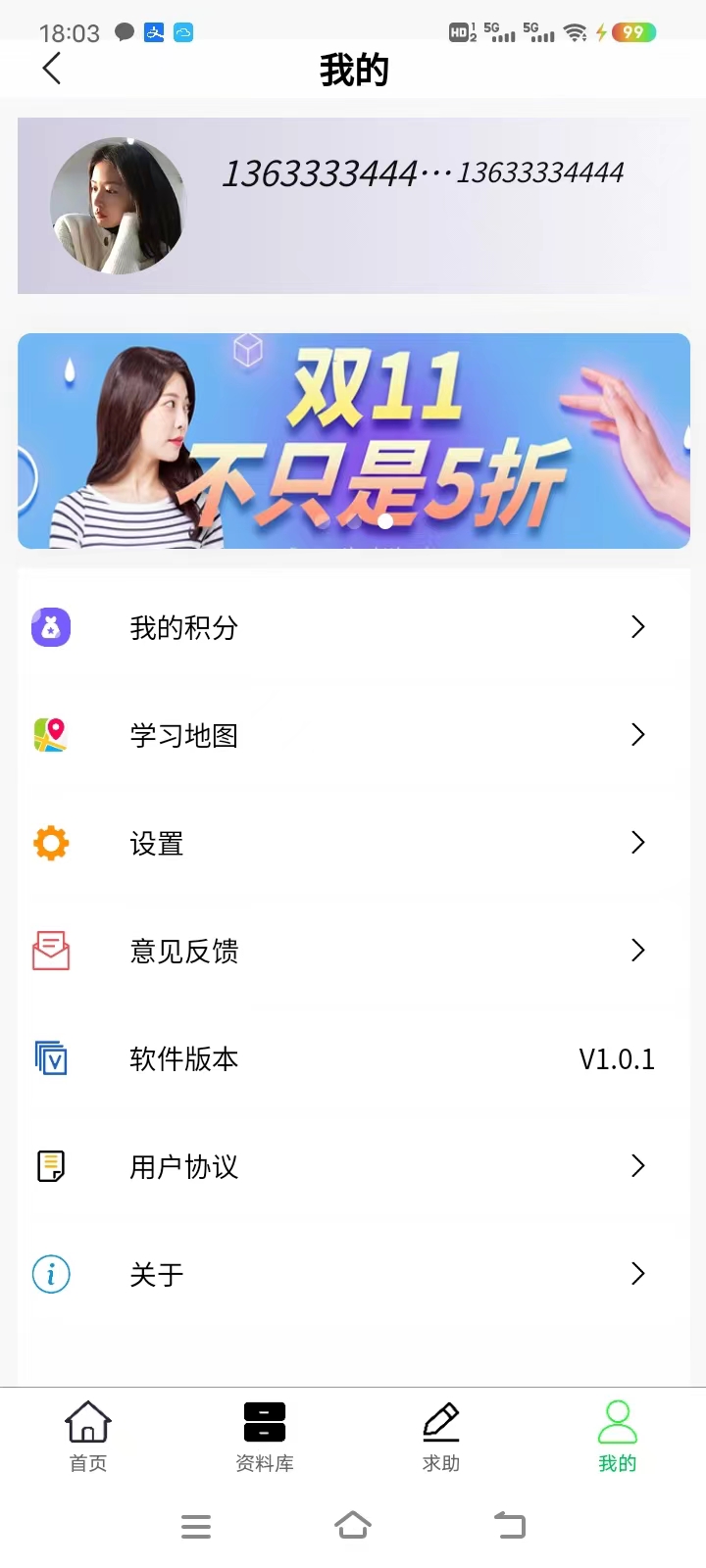706x1568 pixels.
Task: Select the 我的 tab
Action: [618, 1436]
